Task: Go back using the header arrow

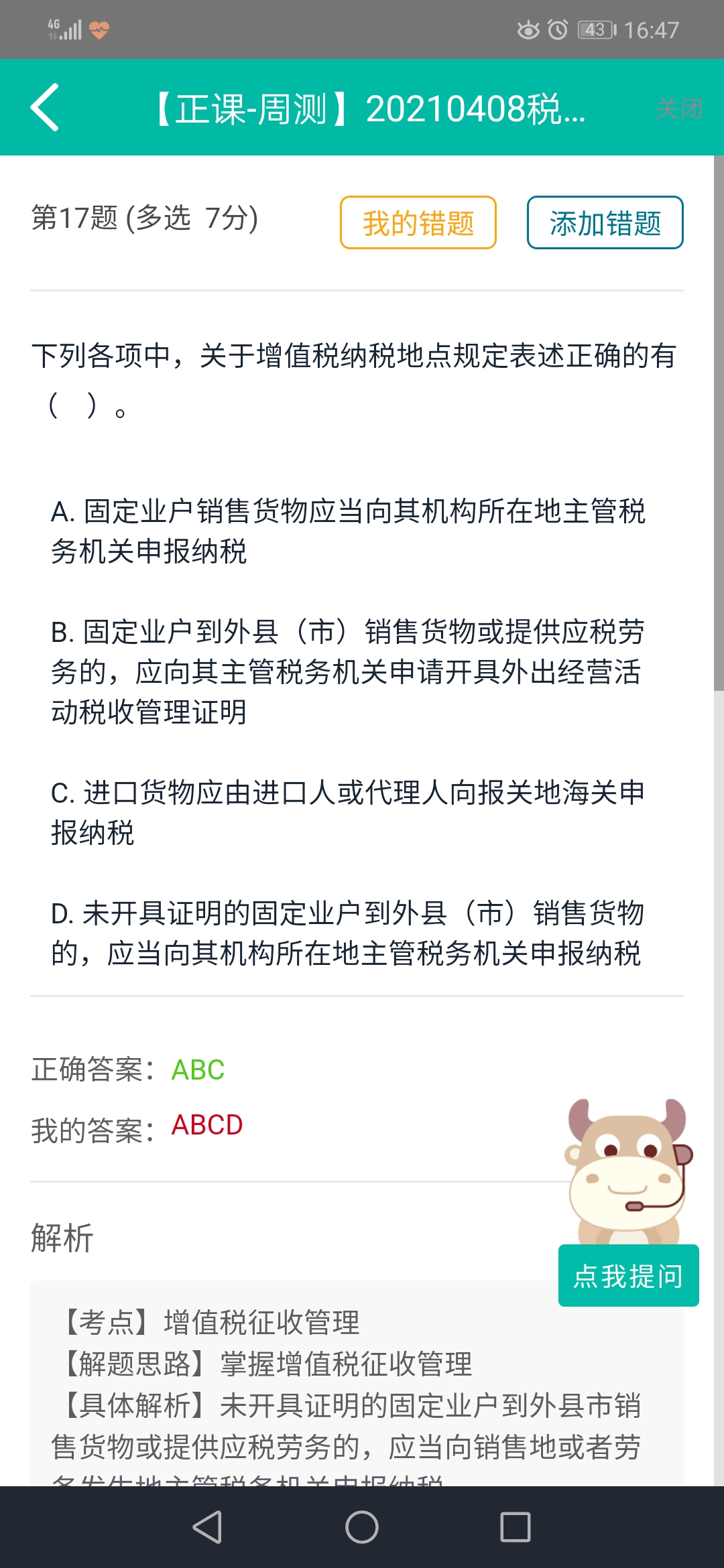Action: (45, 108)
